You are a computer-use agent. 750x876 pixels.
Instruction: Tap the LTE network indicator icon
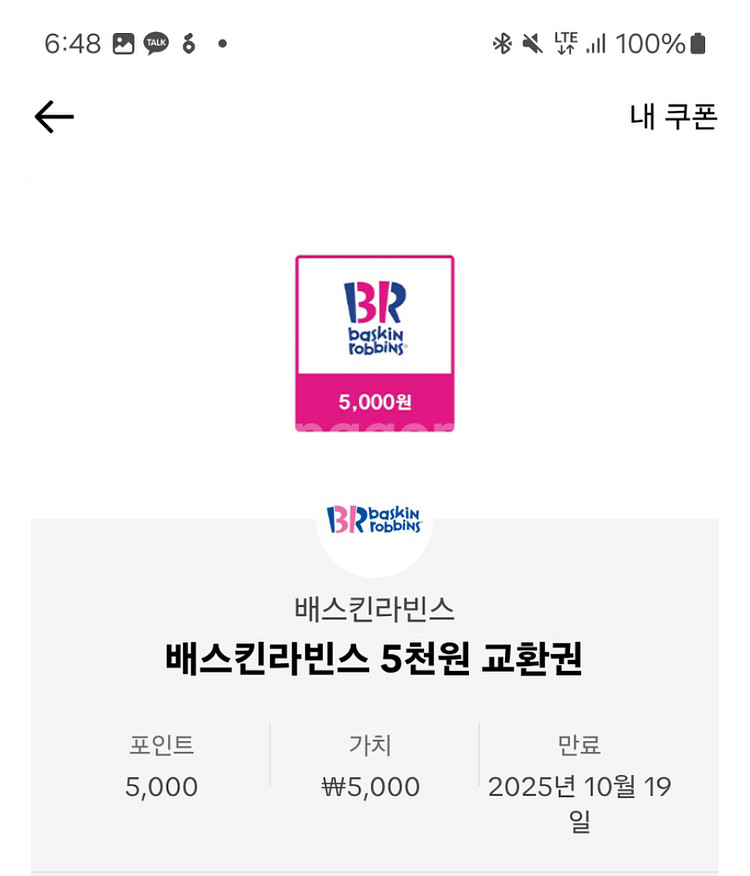tap(563, 42)
